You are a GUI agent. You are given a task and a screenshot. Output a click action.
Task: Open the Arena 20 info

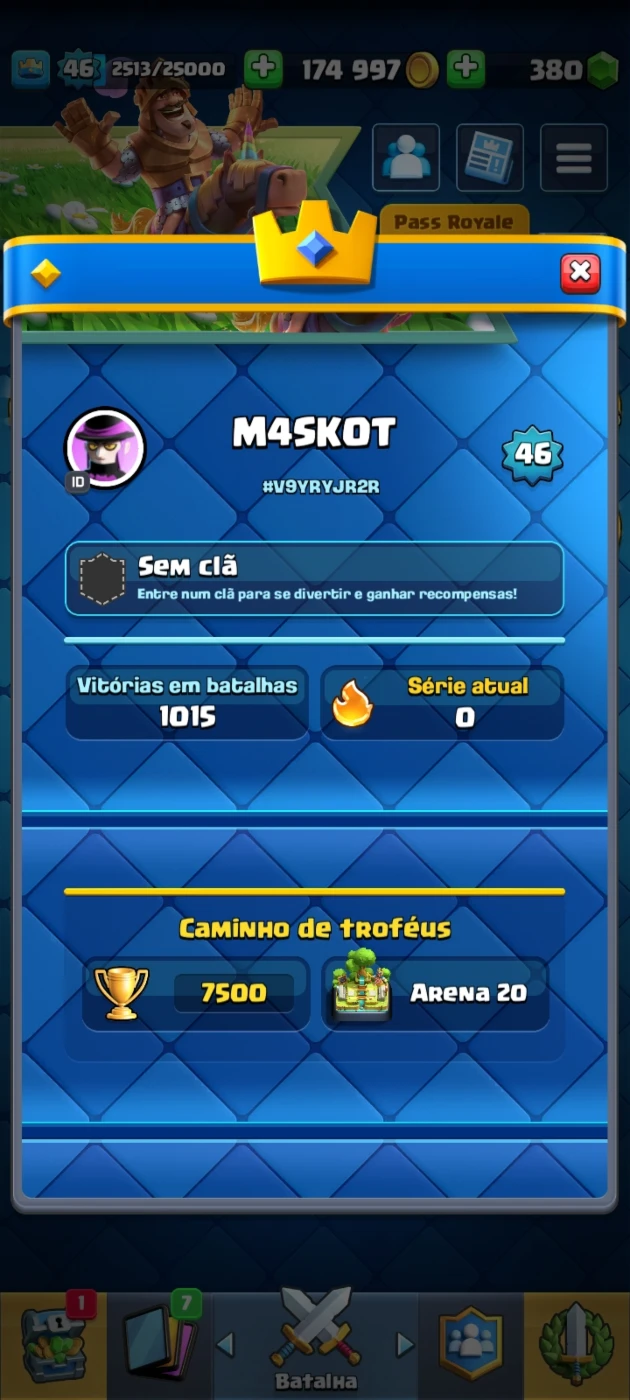[435, 993]
